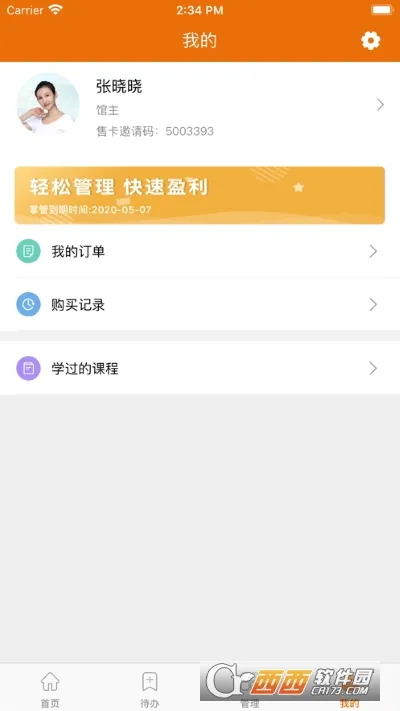The image size is (400, 711).
Task: Open 我的订单
Action: [200, 251]
